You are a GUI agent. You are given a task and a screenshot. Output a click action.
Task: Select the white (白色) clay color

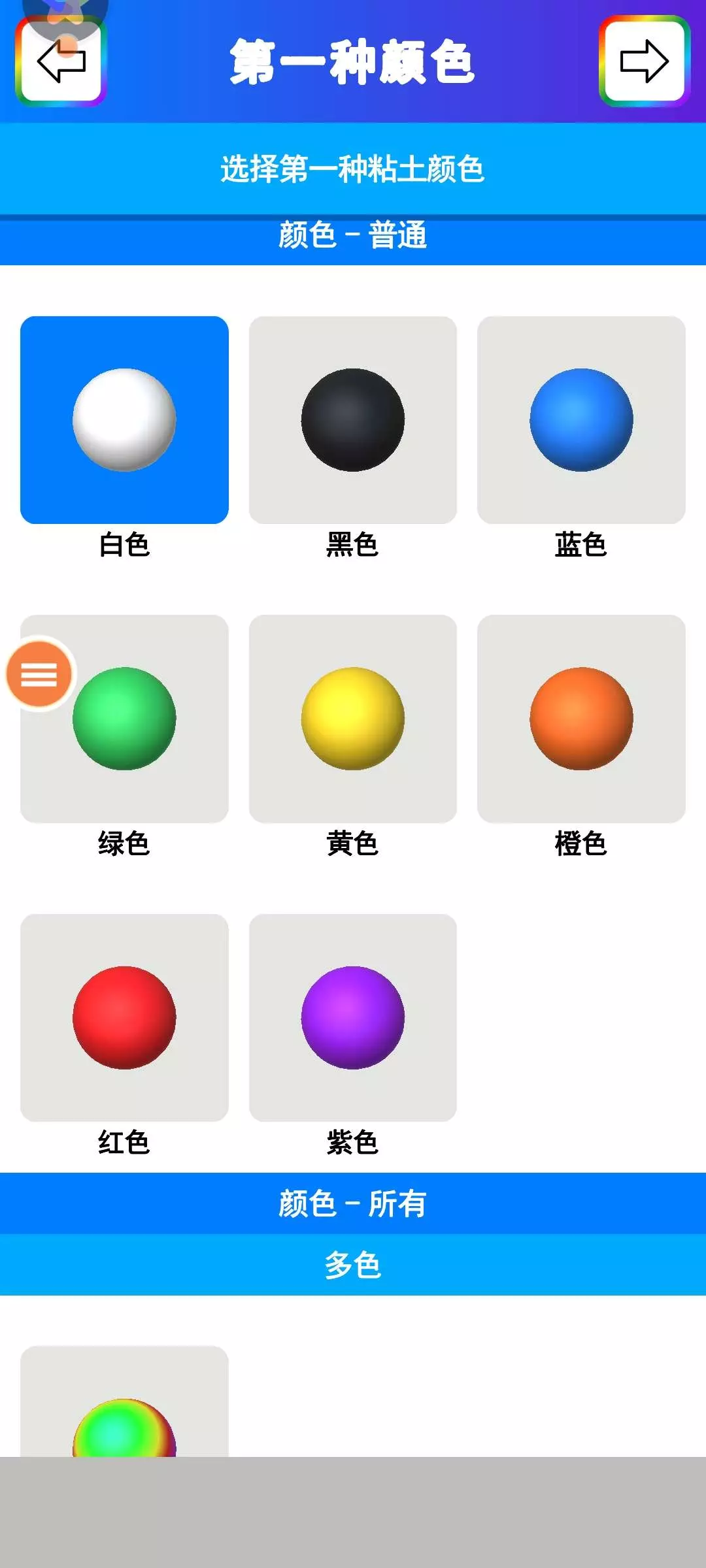pos(124,420)
